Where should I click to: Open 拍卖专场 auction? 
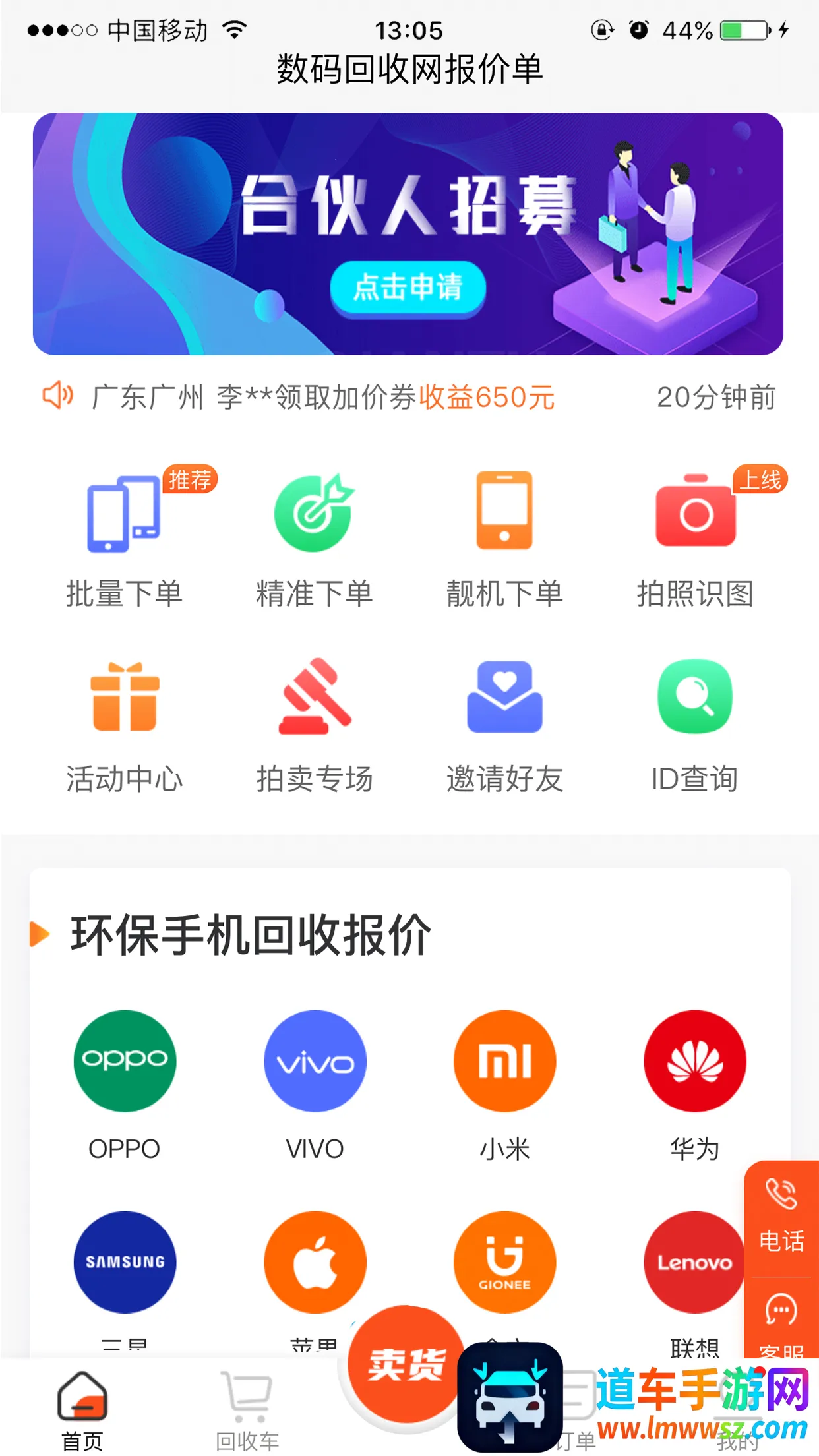[x=314, y=725]
